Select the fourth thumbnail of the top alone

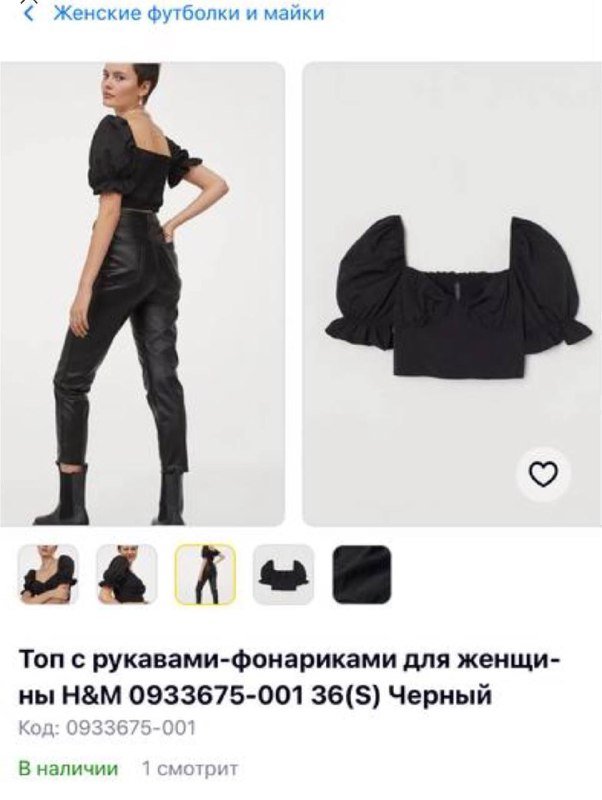tap(283, 574)
